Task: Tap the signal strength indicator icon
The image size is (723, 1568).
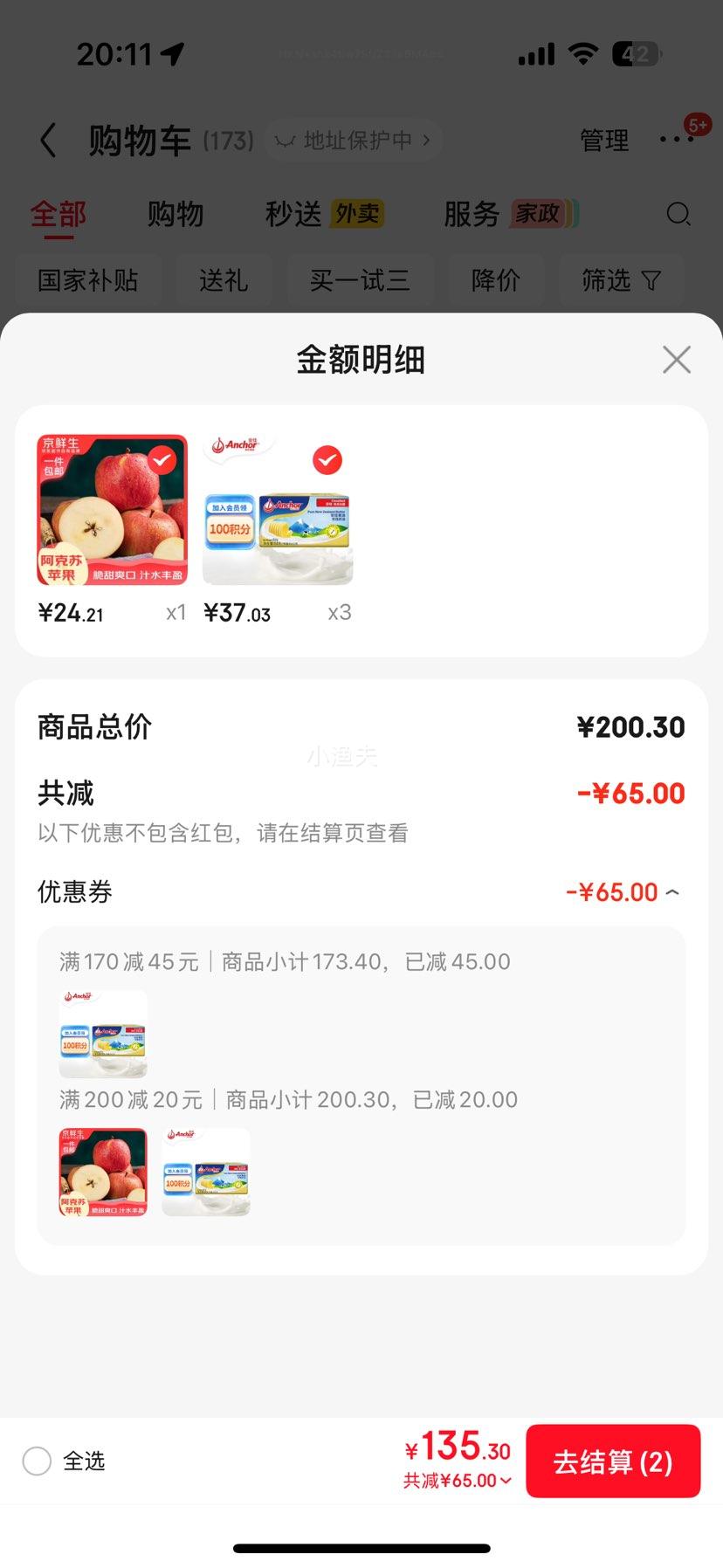Action: tap(535, 54)
